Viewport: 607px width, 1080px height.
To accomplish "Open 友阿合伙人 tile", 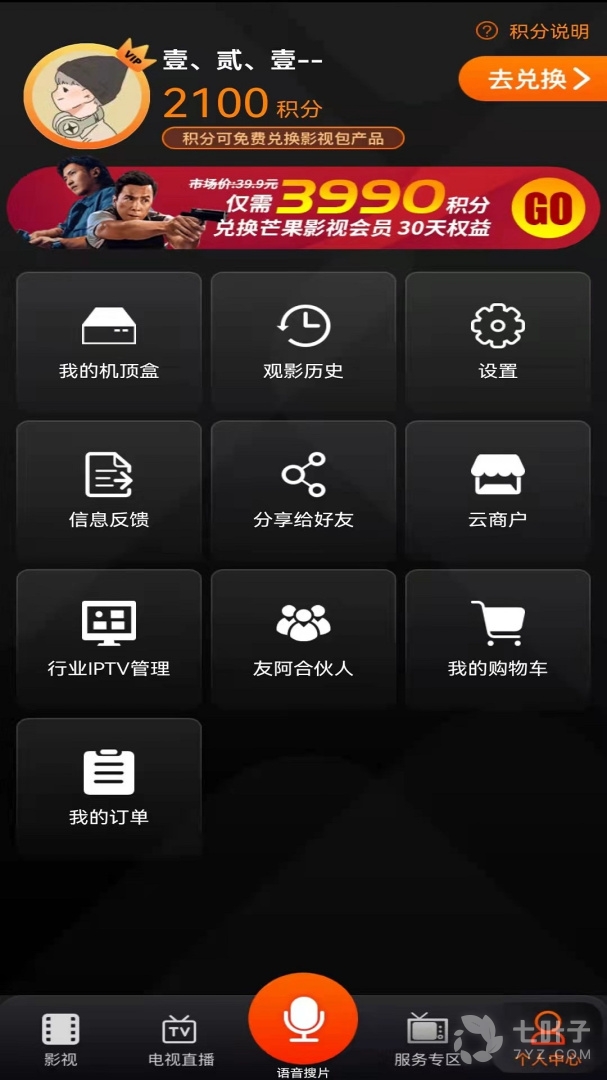I will (x=303, y=640).
